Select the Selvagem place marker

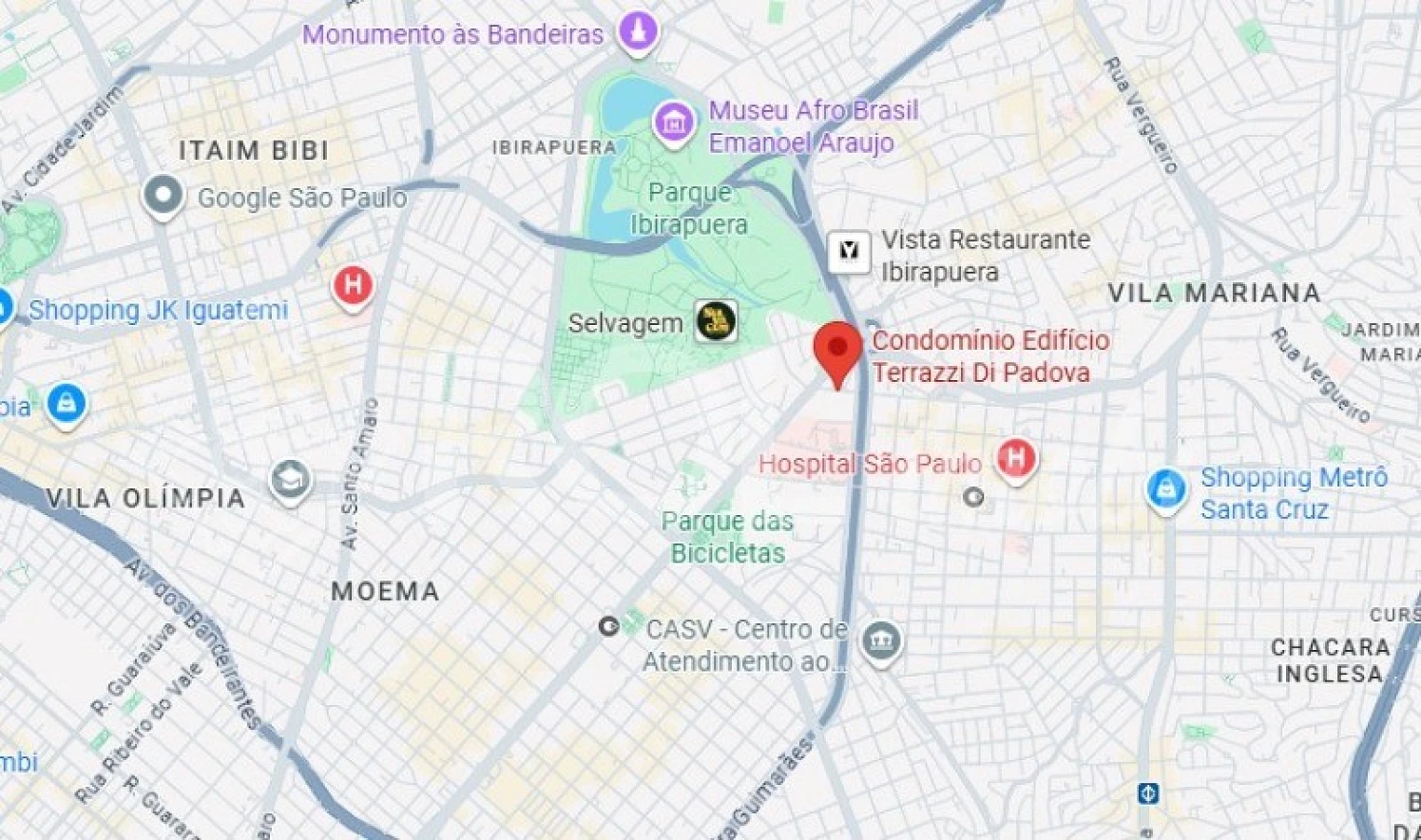point(716,321)
